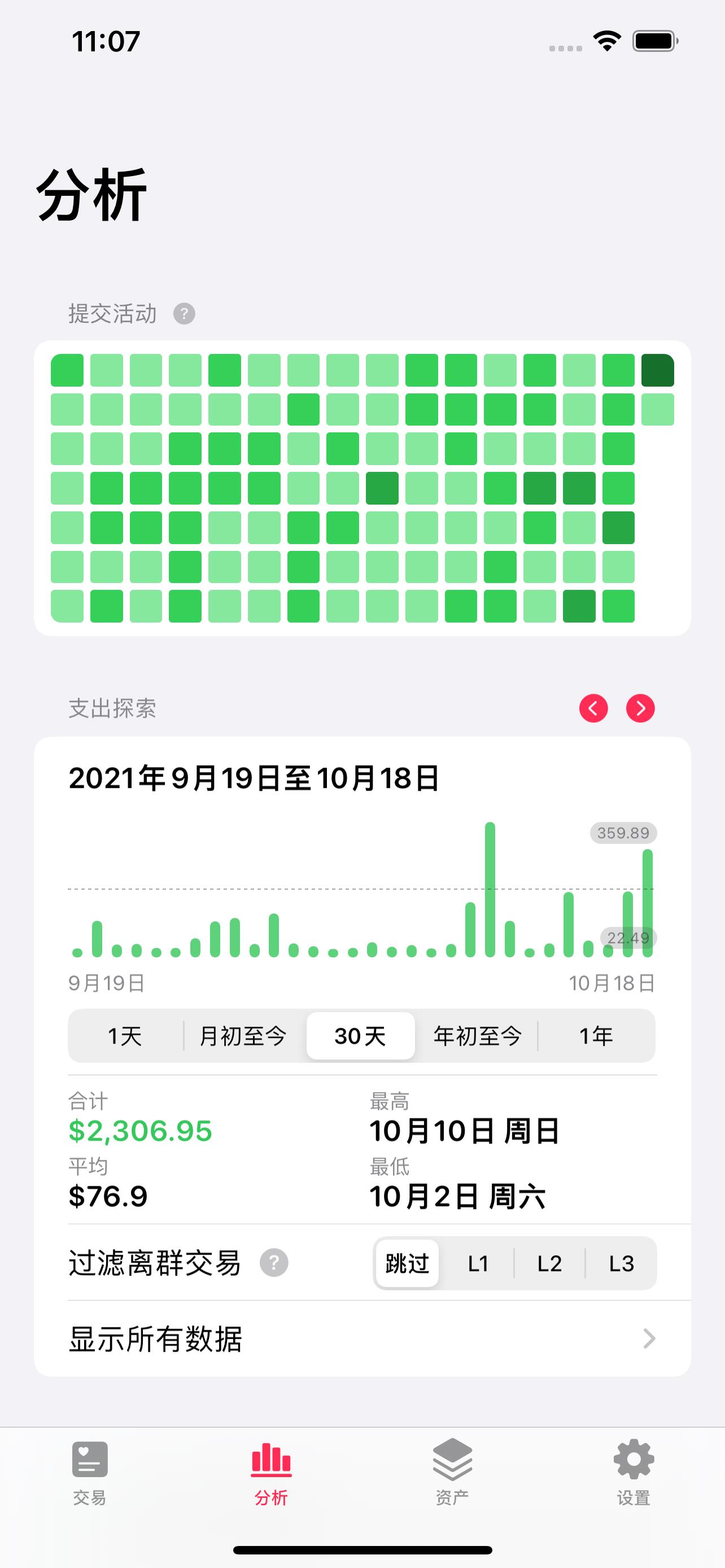The height and width of the screenshot is (1568, 725).
Task: Set outlier filter to L2
Action: point(550,1264)
